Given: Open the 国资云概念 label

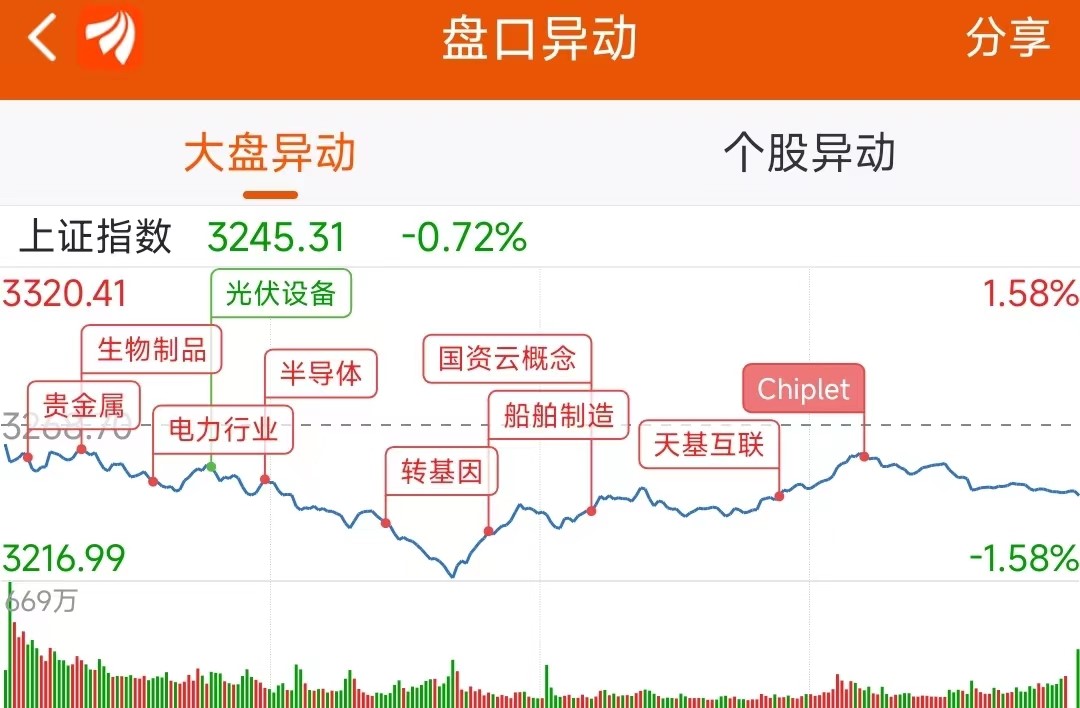Looking at the screenshot, I should pyautogui.click(x=507, y=359).
